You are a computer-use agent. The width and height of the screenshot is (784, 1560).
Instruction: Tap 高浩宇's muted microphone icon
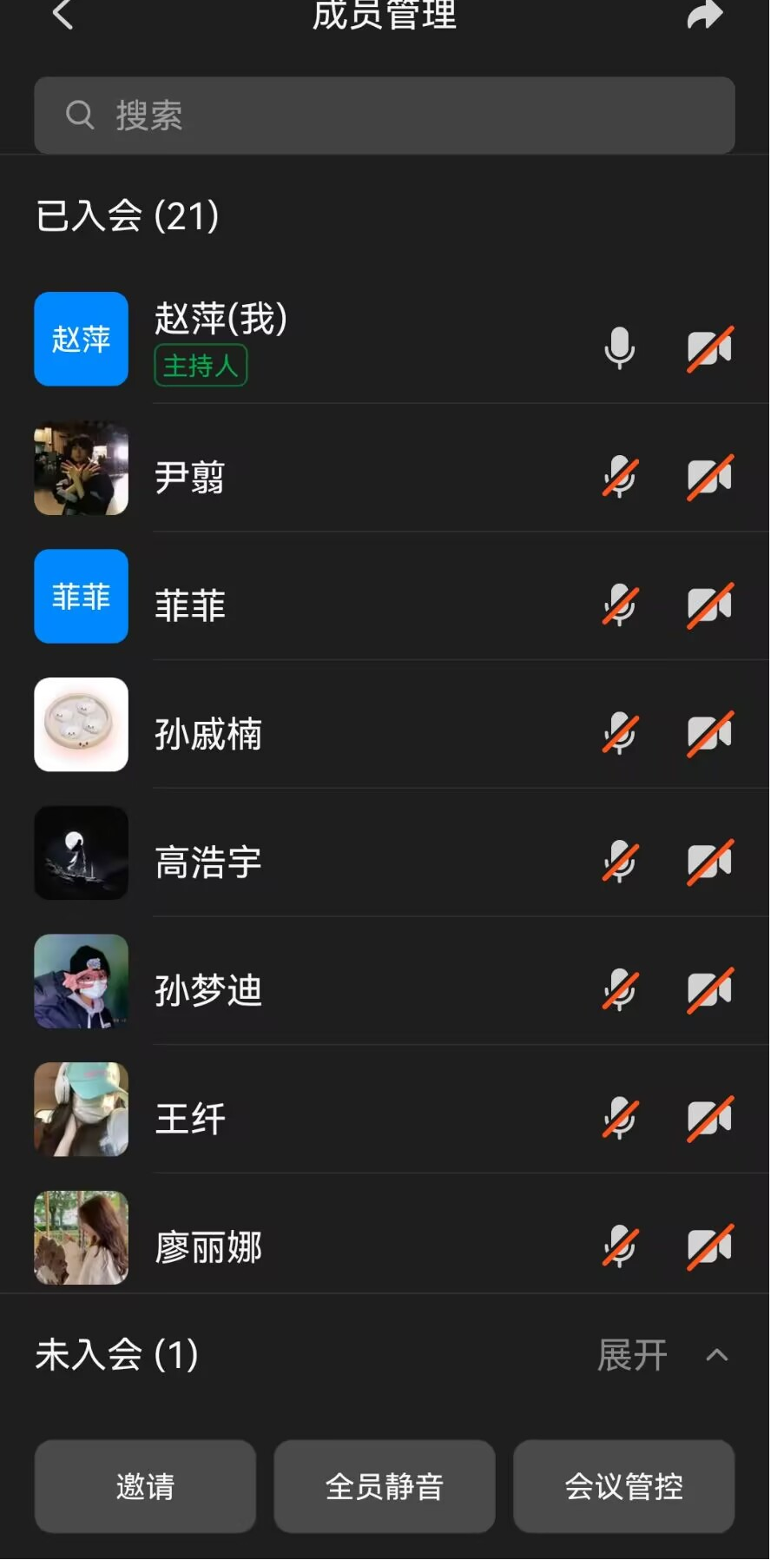tap(619, 863)
